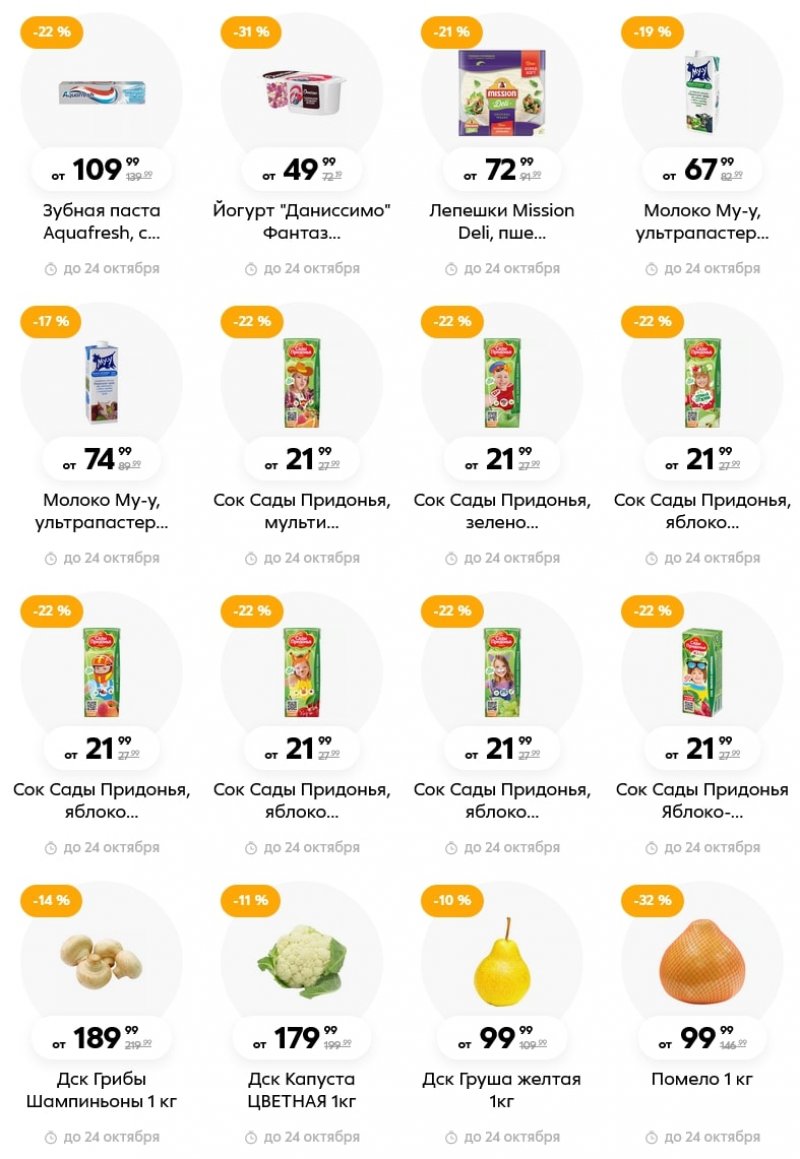View the Дск Капуста ЦВЕТНАЯ 1кг product

pos(301,962)
